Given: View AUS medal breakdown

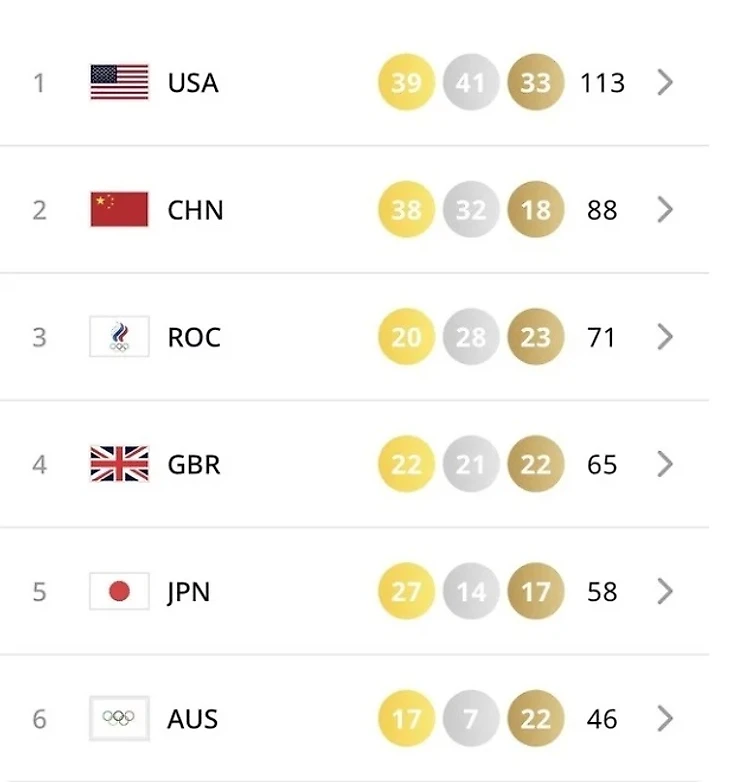Looking at the screenshot, I should (x=664, y=719).
